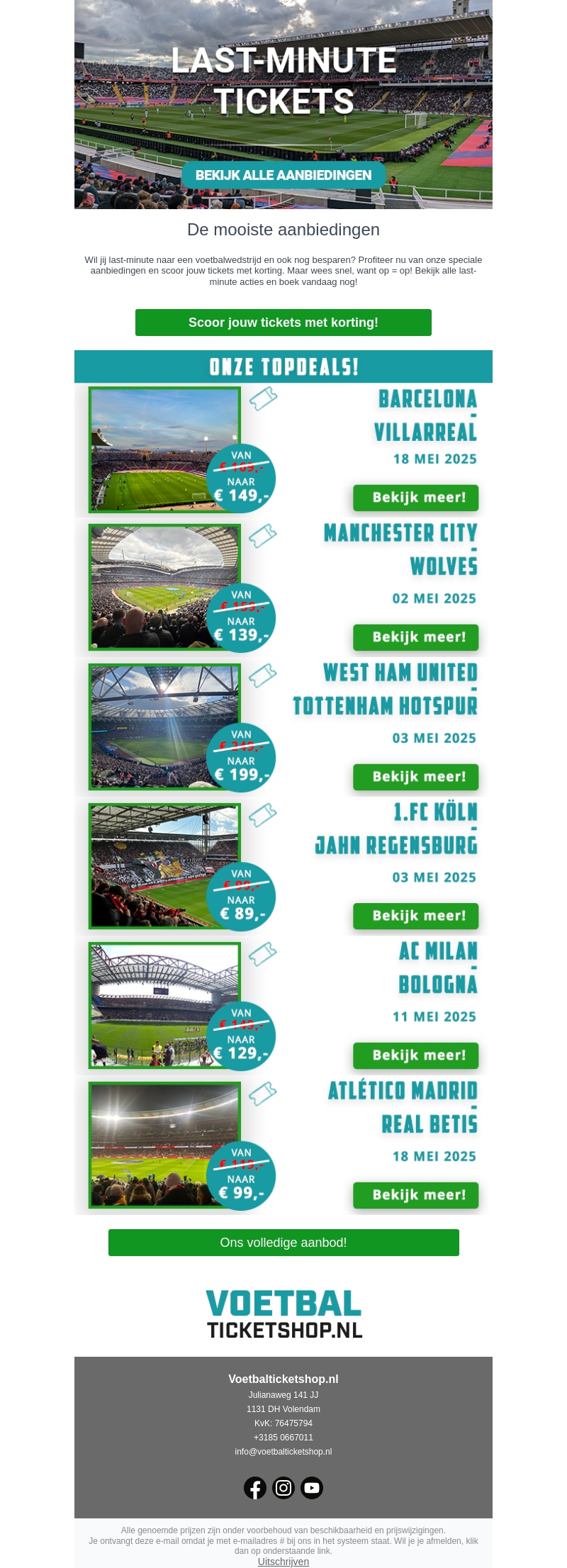
Task: Open the Instagram profile icon
Action: click(x=283, y=1488)
